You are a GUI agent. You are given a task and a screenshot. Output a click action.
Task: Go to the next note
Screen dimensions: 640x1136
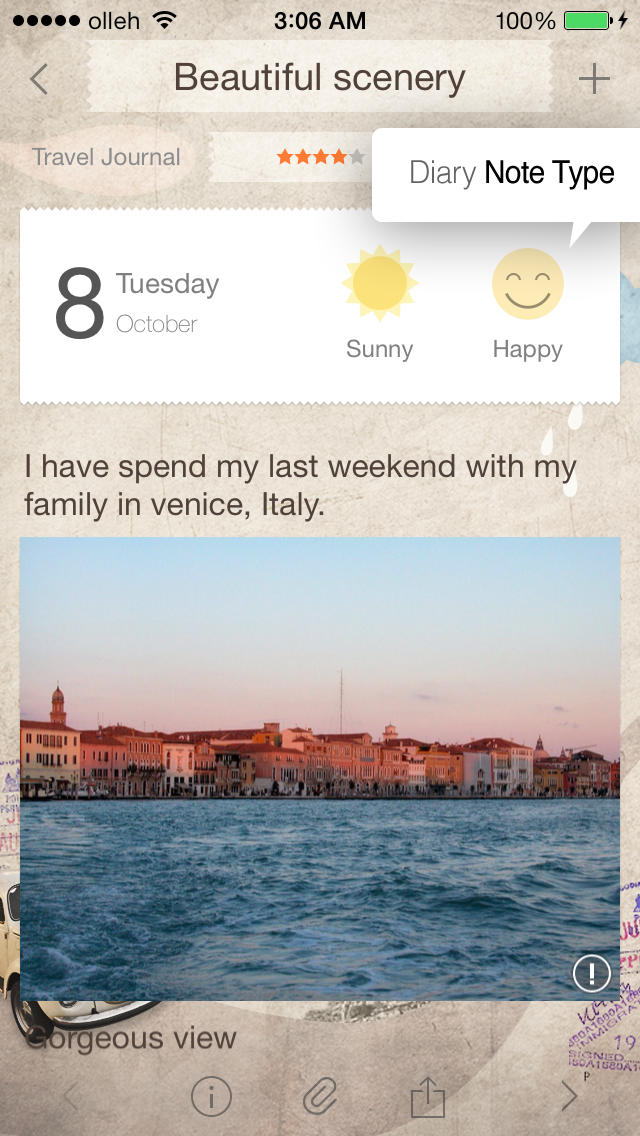click(569, 1097)
